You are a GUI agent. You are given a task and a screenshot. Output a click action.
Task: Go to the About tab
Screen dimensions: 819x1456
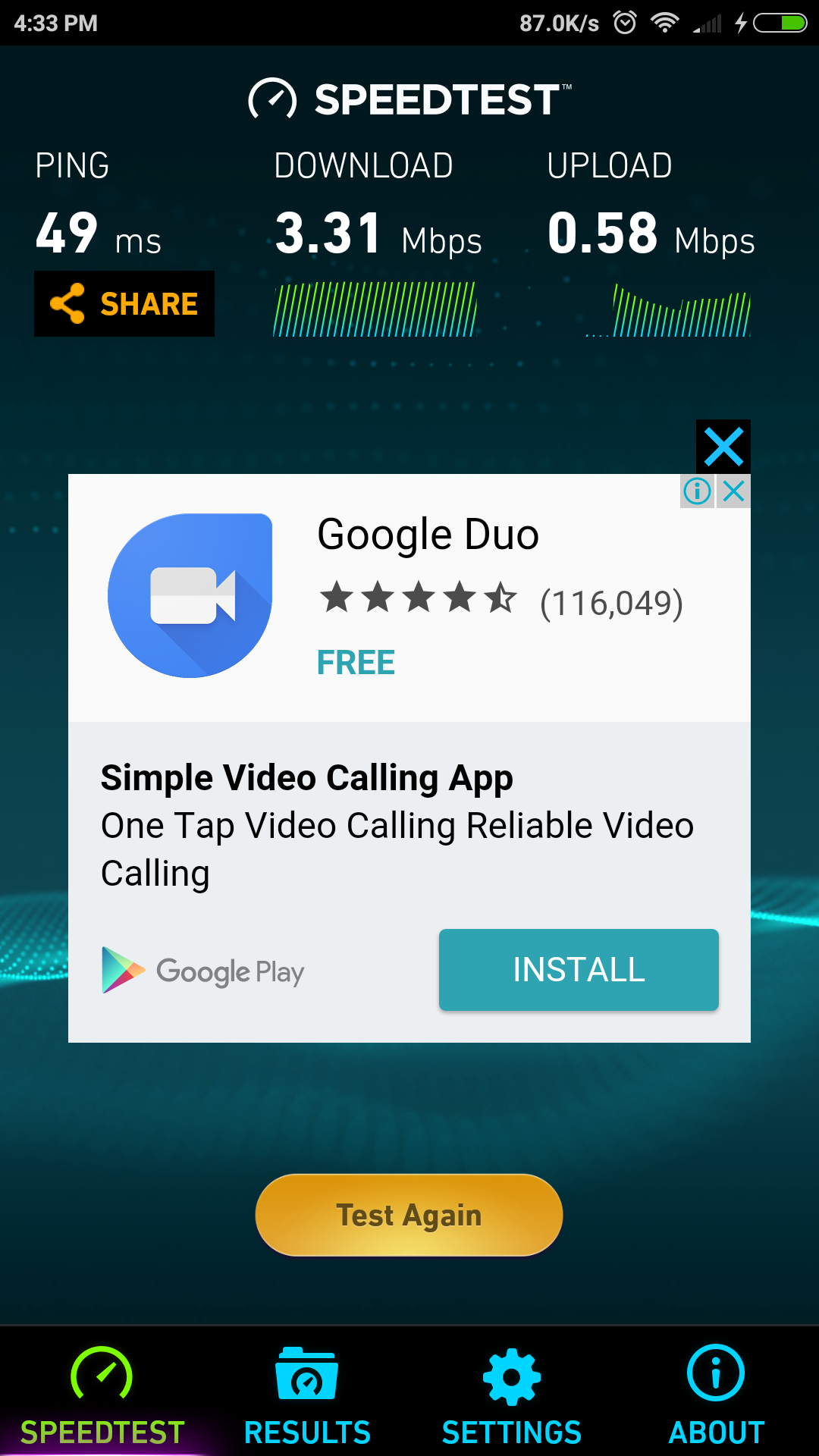click(x=716, y=1394)
